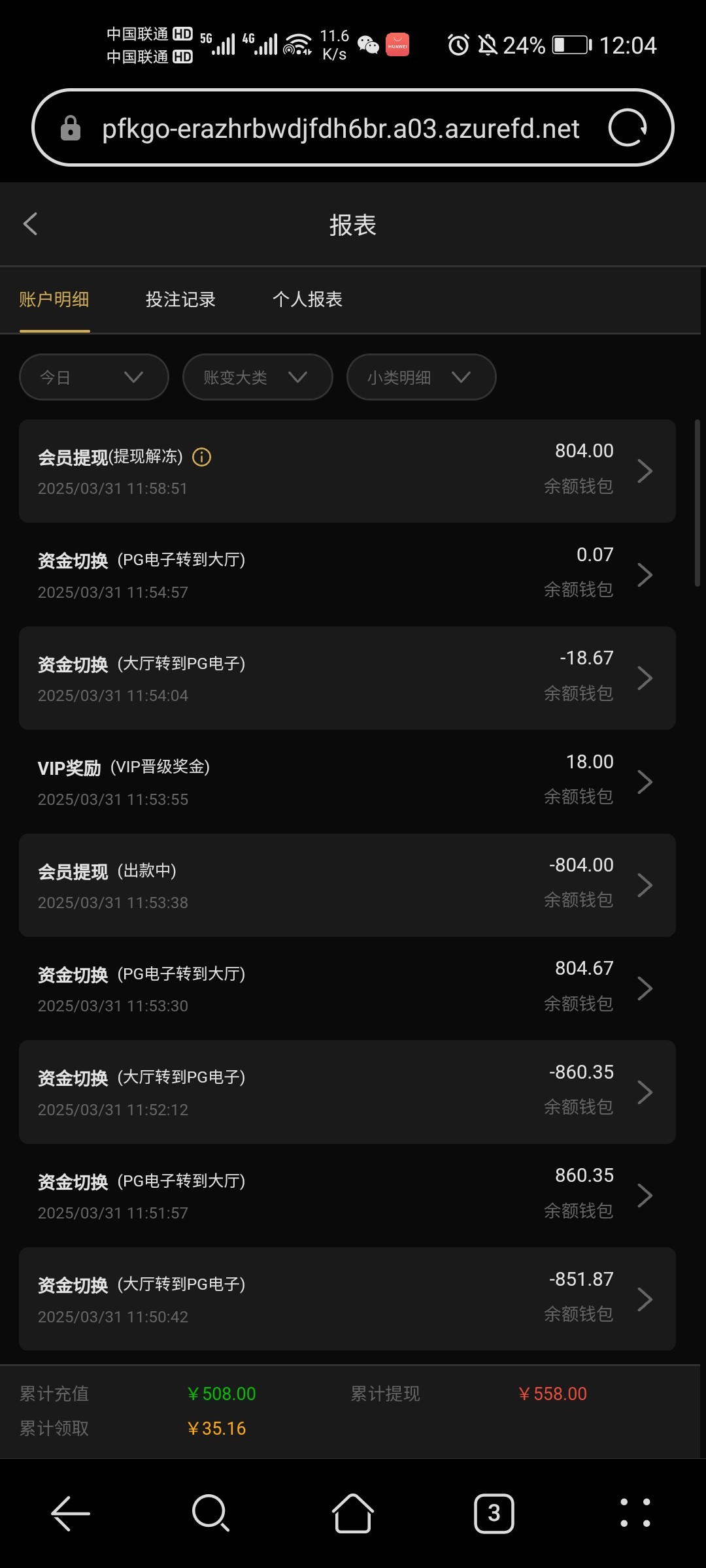The image size is (706, 1568).
Task: Open the 0.07 PG电子转到大厅 record
Action: (346, 575)
